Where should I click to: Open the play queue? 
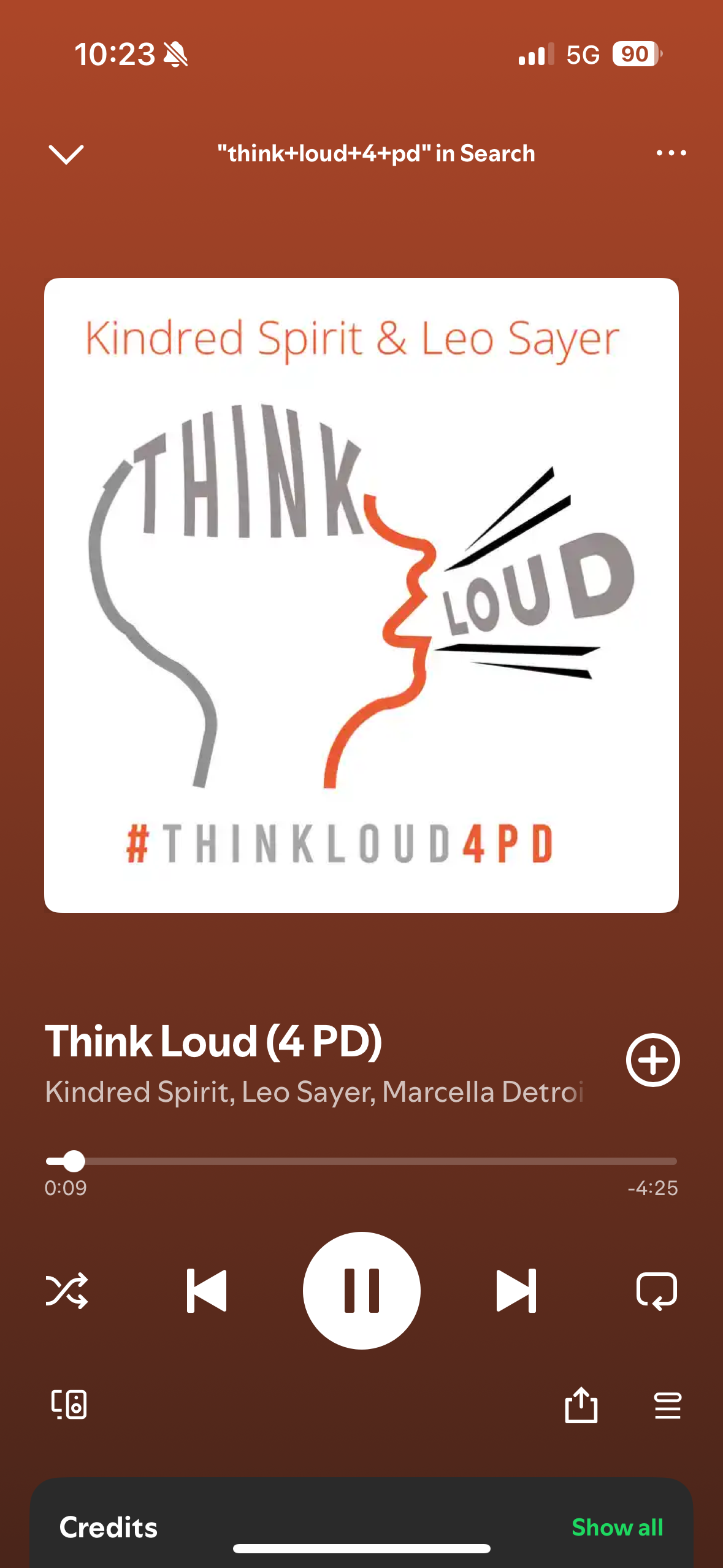point(668,1405)
